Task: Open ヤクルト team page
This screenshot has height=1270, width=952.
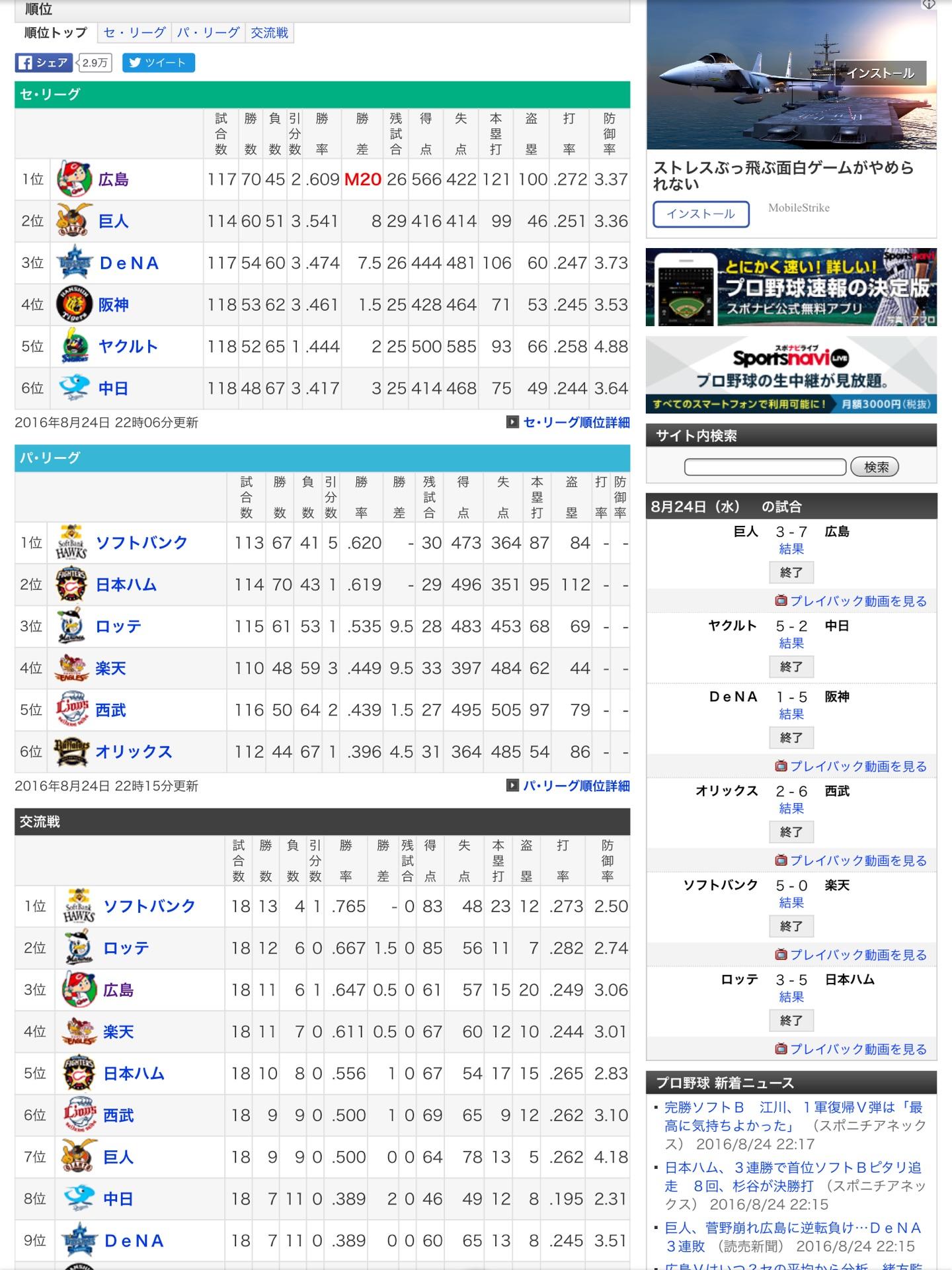Action: coord(128,347)
